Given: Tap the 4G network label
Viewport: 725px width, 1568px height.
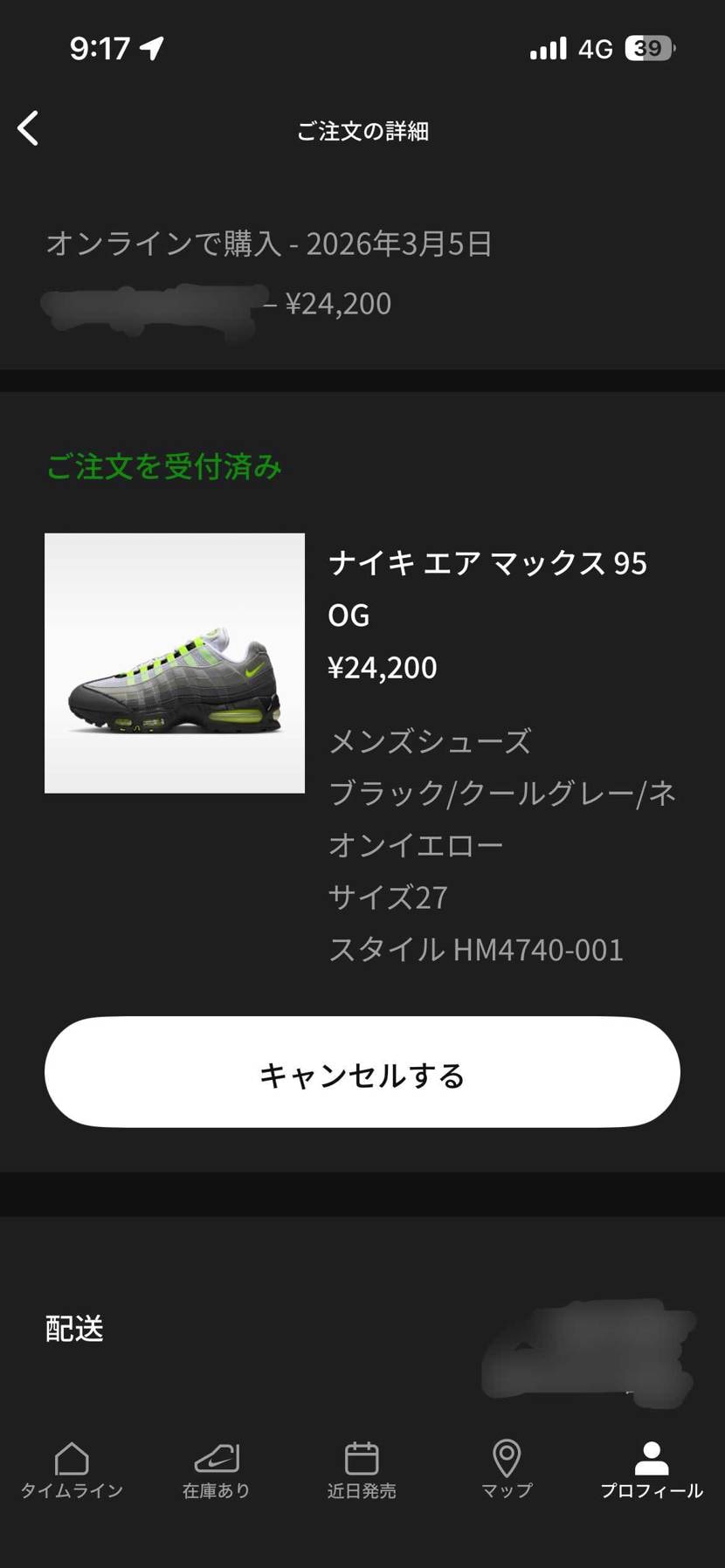Looking at the screenshot, I should click(594, 50).
